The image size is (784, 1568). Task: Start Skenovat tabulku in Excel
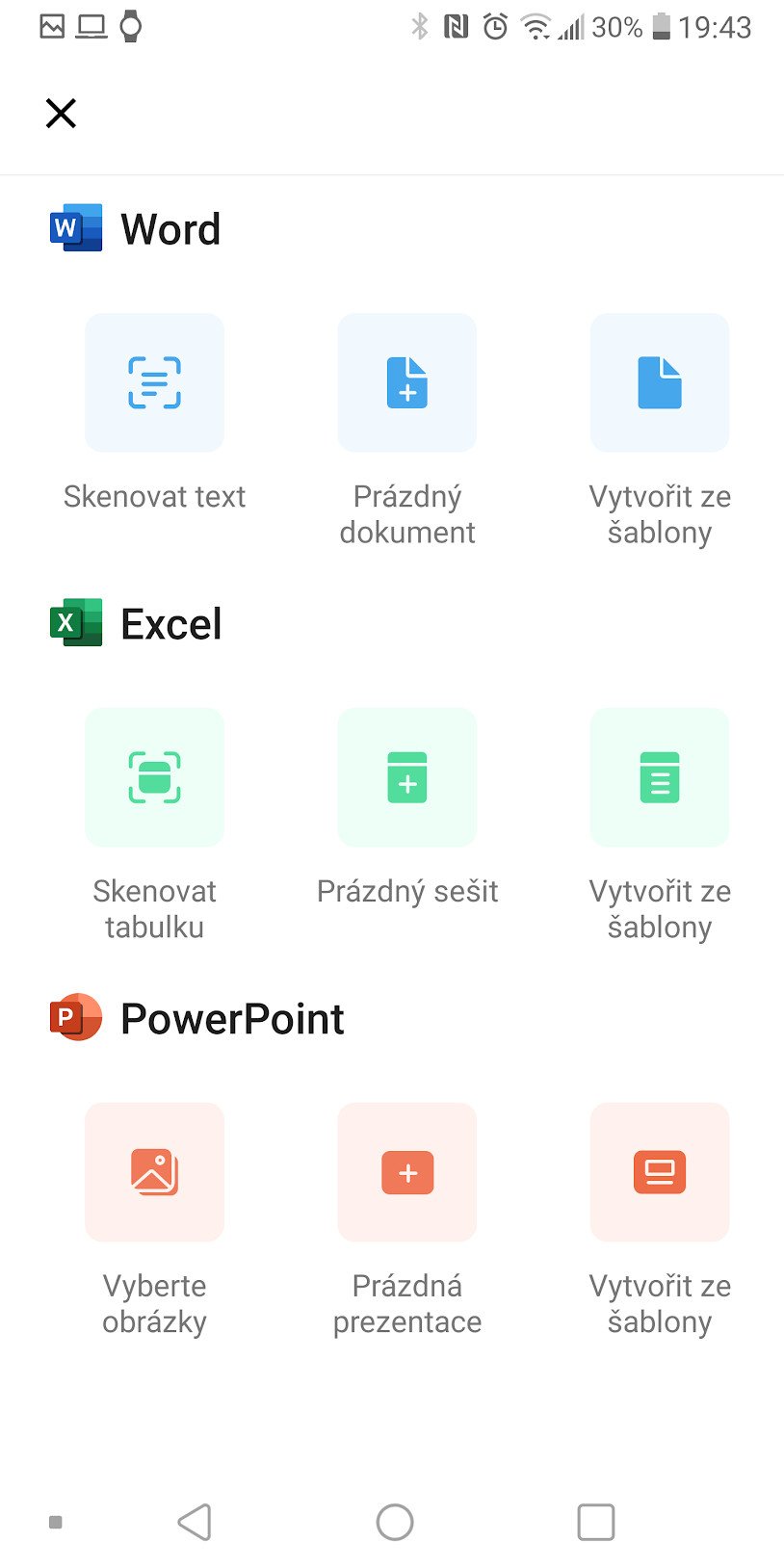click(x=154, y=777)
